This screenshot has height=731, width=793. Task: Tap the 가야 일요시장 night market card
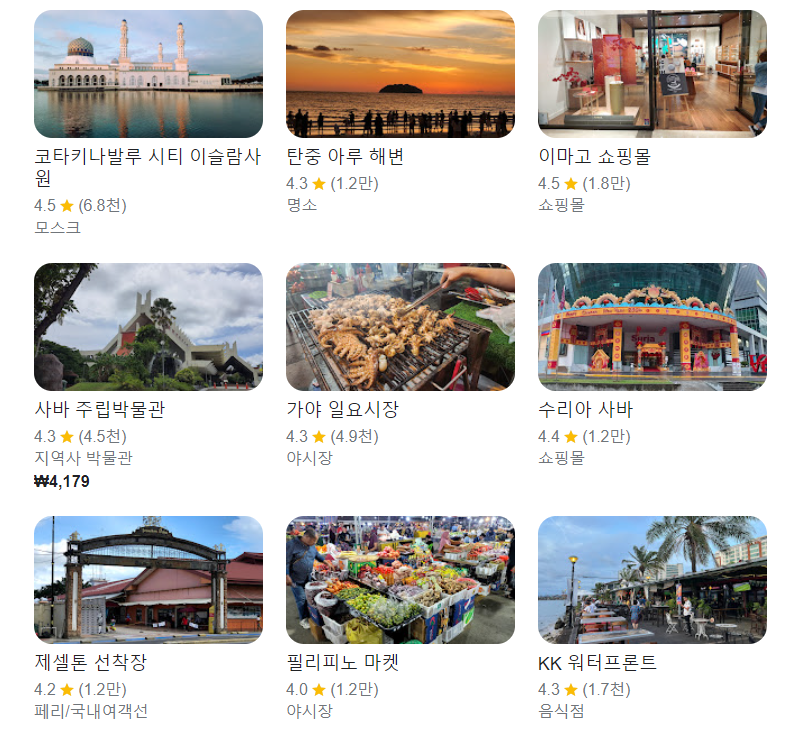[x=400, y=327]
